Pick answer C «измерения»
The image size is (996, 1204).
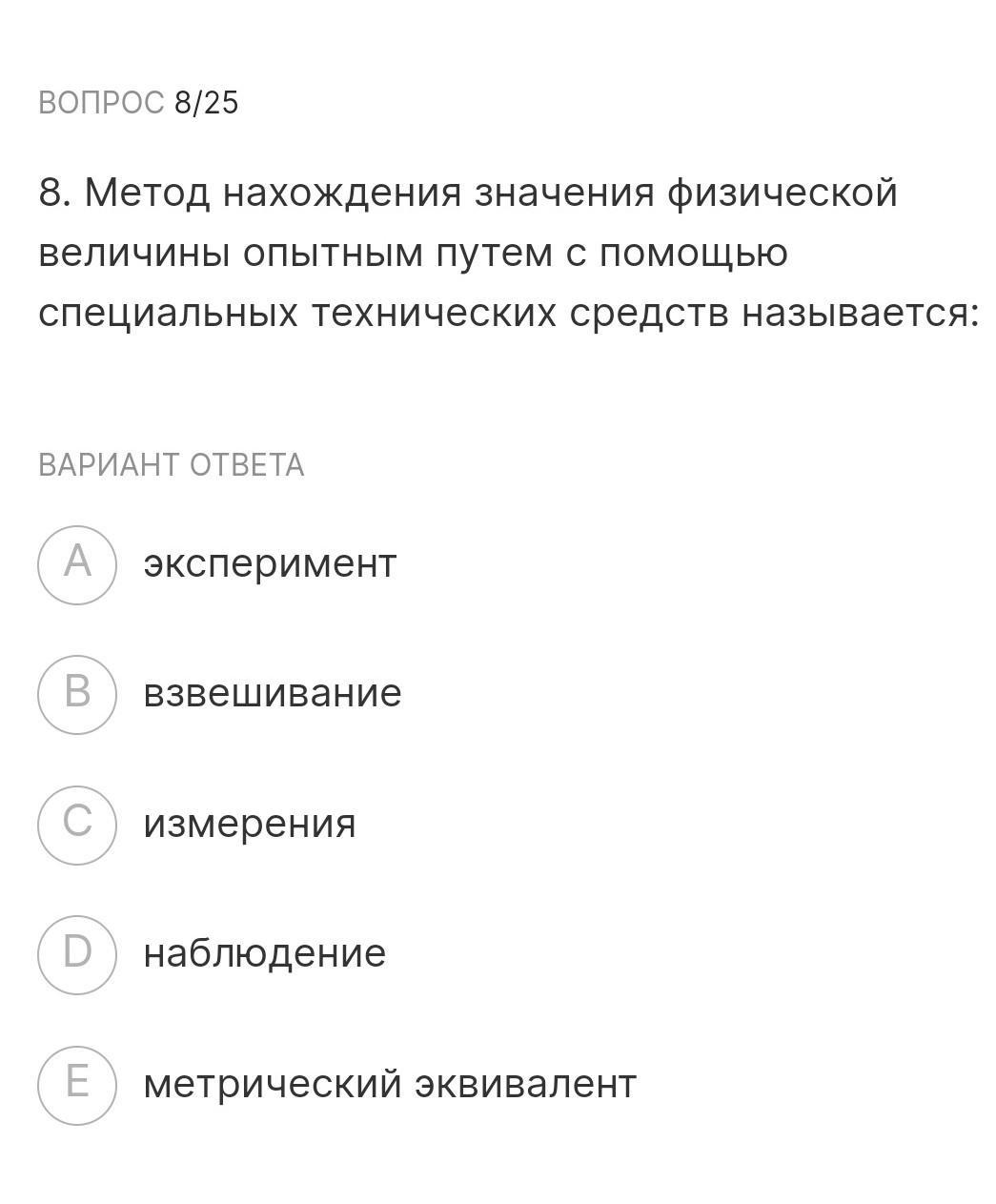77,825
